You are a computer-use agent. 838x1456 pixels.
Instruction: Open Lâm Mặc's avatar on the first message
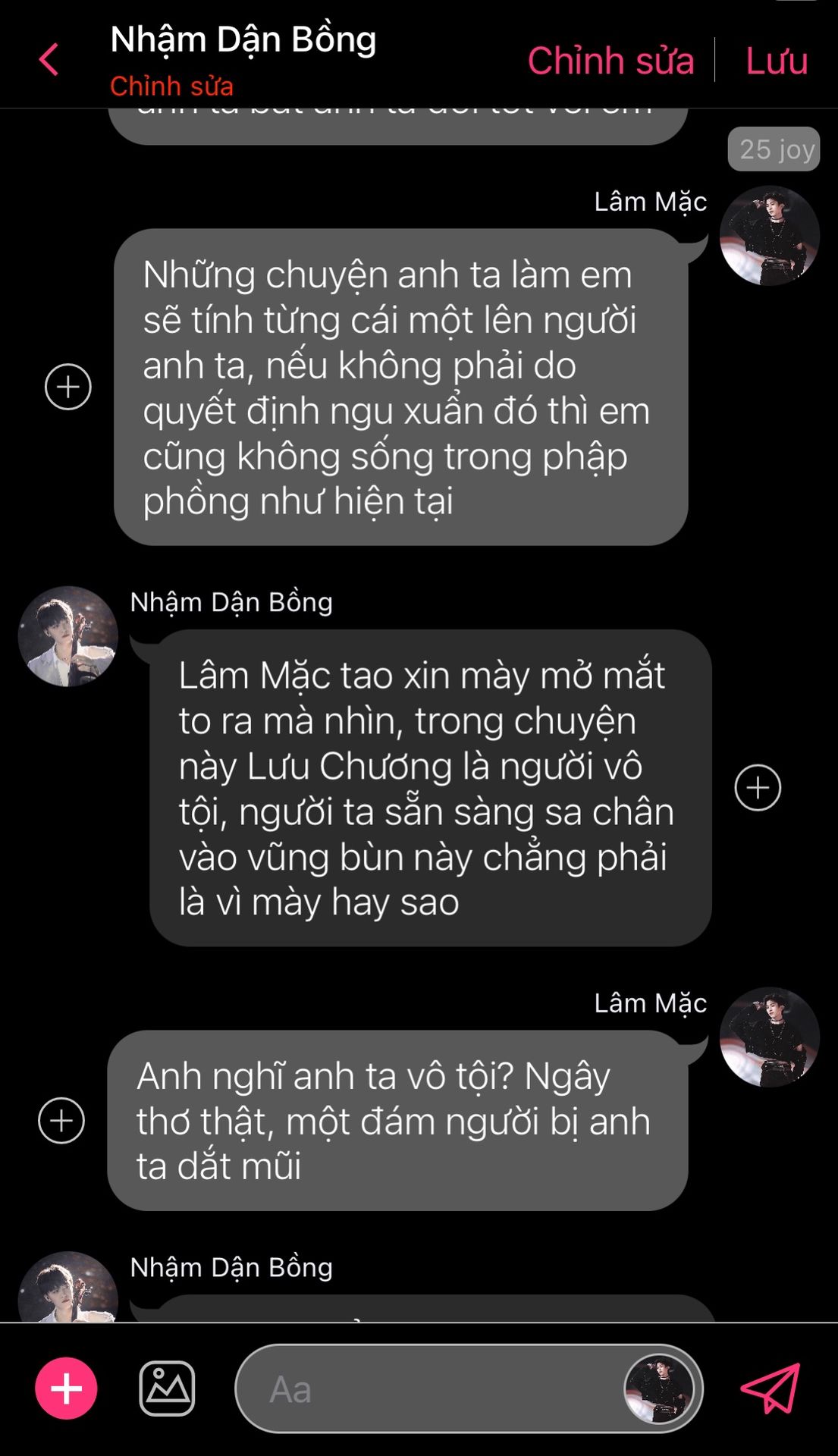(x=769, y=236)
